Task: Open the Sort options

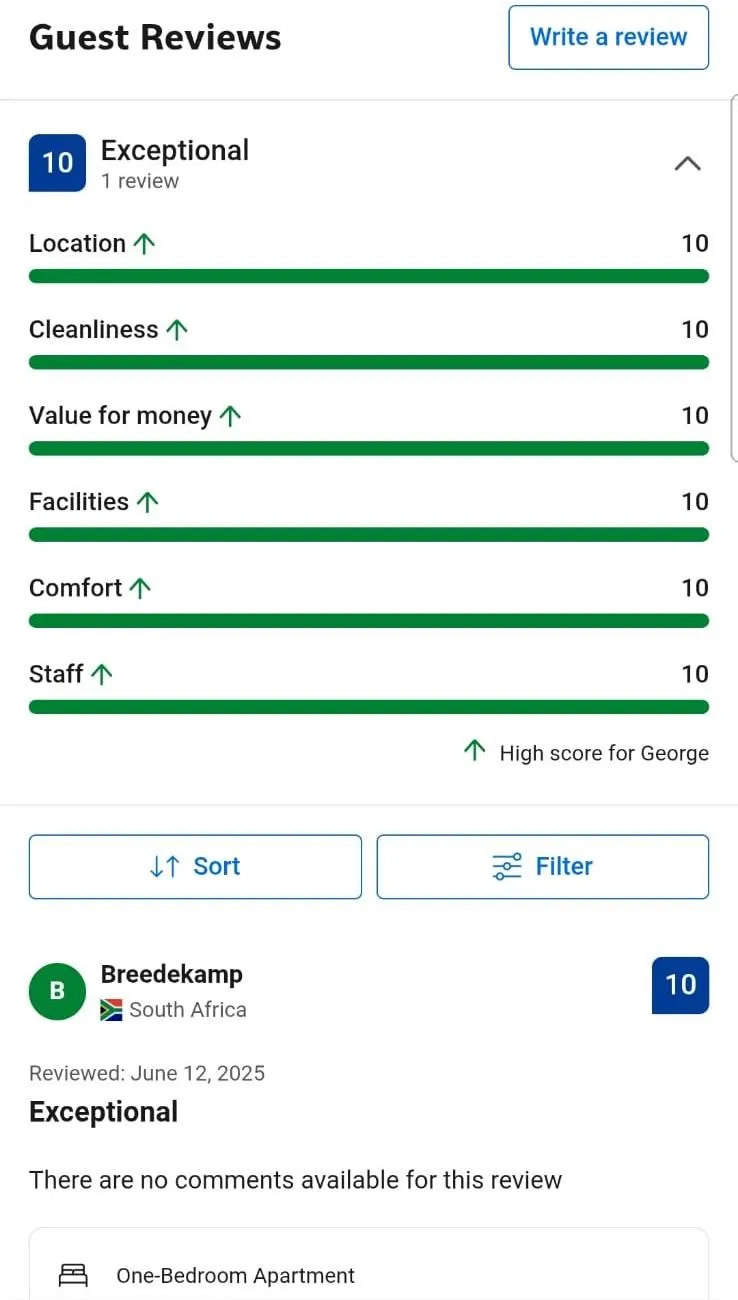Action: click(195, 867)
